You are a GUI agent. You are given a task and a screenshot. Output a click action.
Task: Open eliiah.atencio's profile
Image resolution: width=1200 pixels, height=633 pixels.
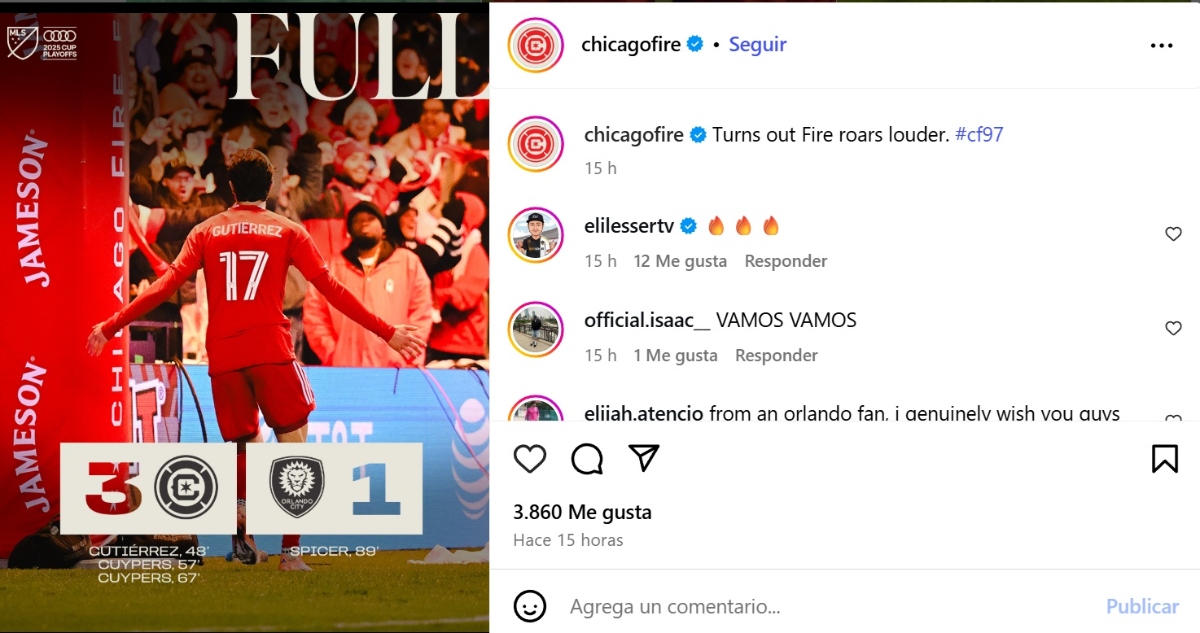[x=645, y=413]
